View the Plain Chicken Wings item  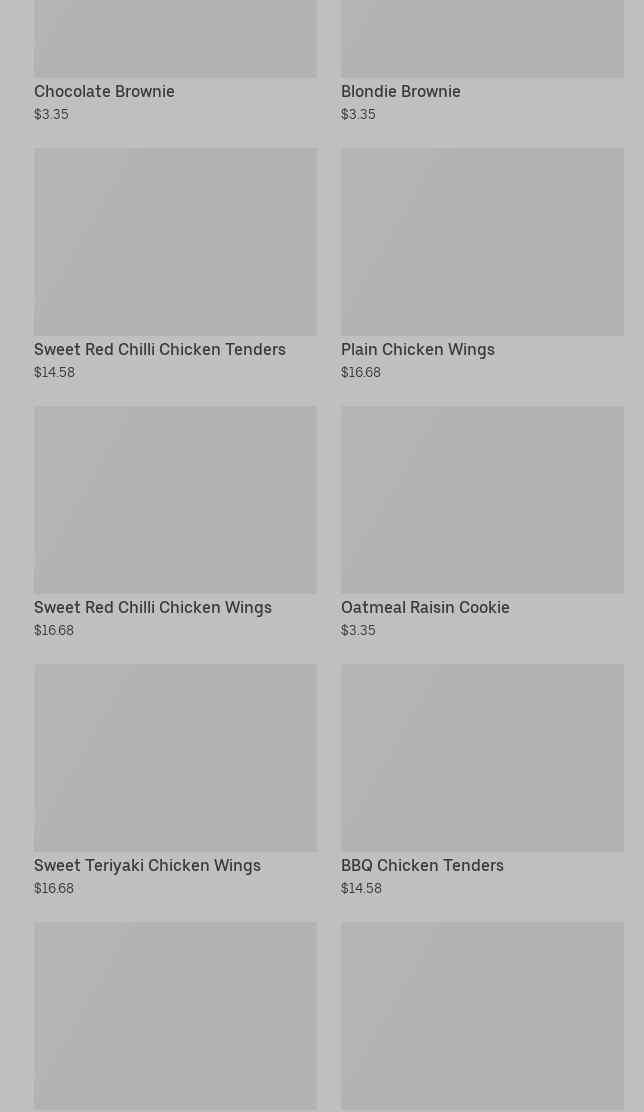click(x=482, y=264)
